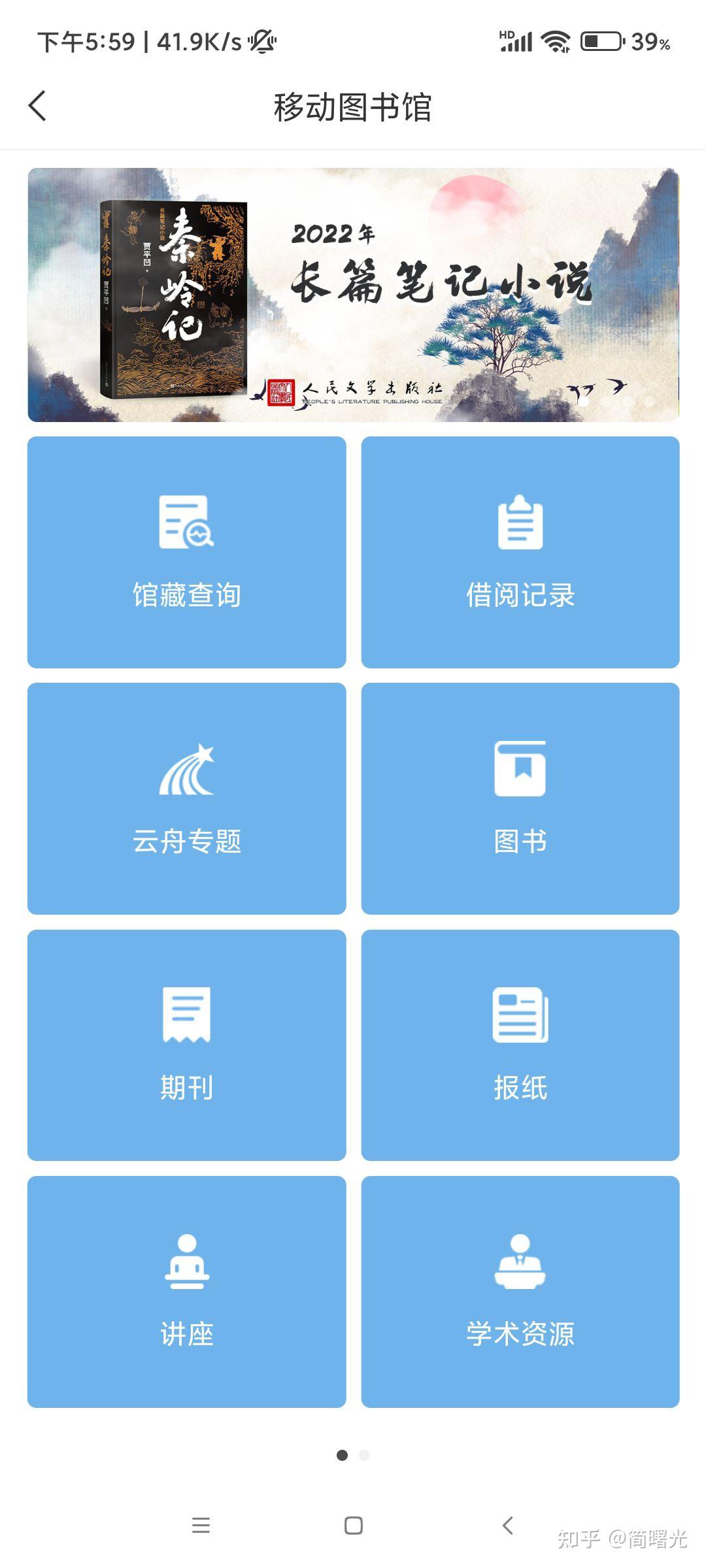Image resolution: width=706 pixels, height=1568 pixels.
Task: Tap the 学术资源 academic resources tile
Action: 520,1292
